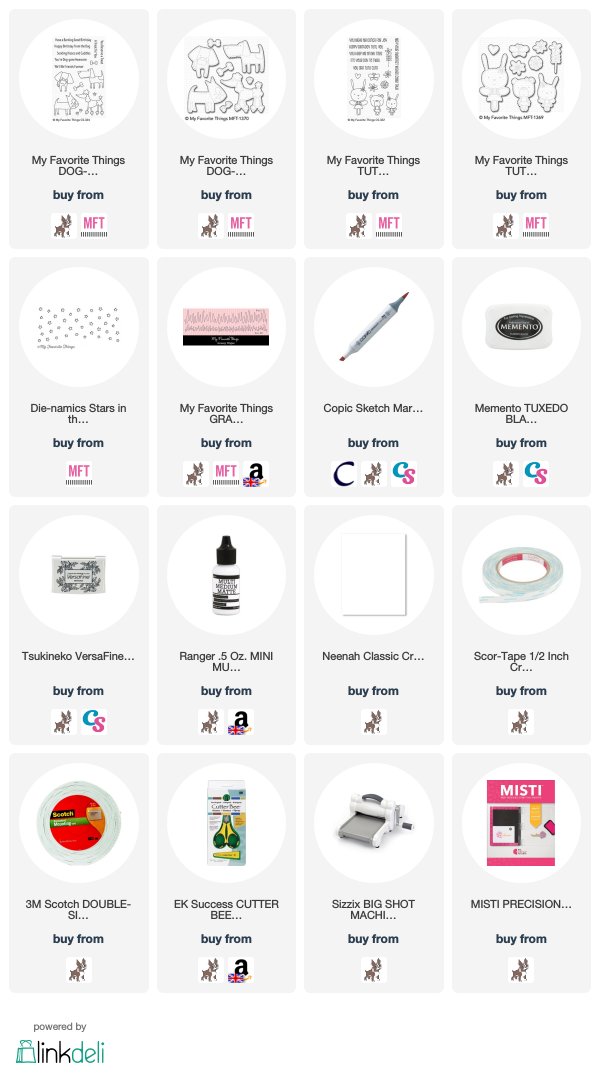Tap the MFT store icon under Die-namics Stars
The image size is (600, 1073).
pyautogui.click(x=79, y=474)
